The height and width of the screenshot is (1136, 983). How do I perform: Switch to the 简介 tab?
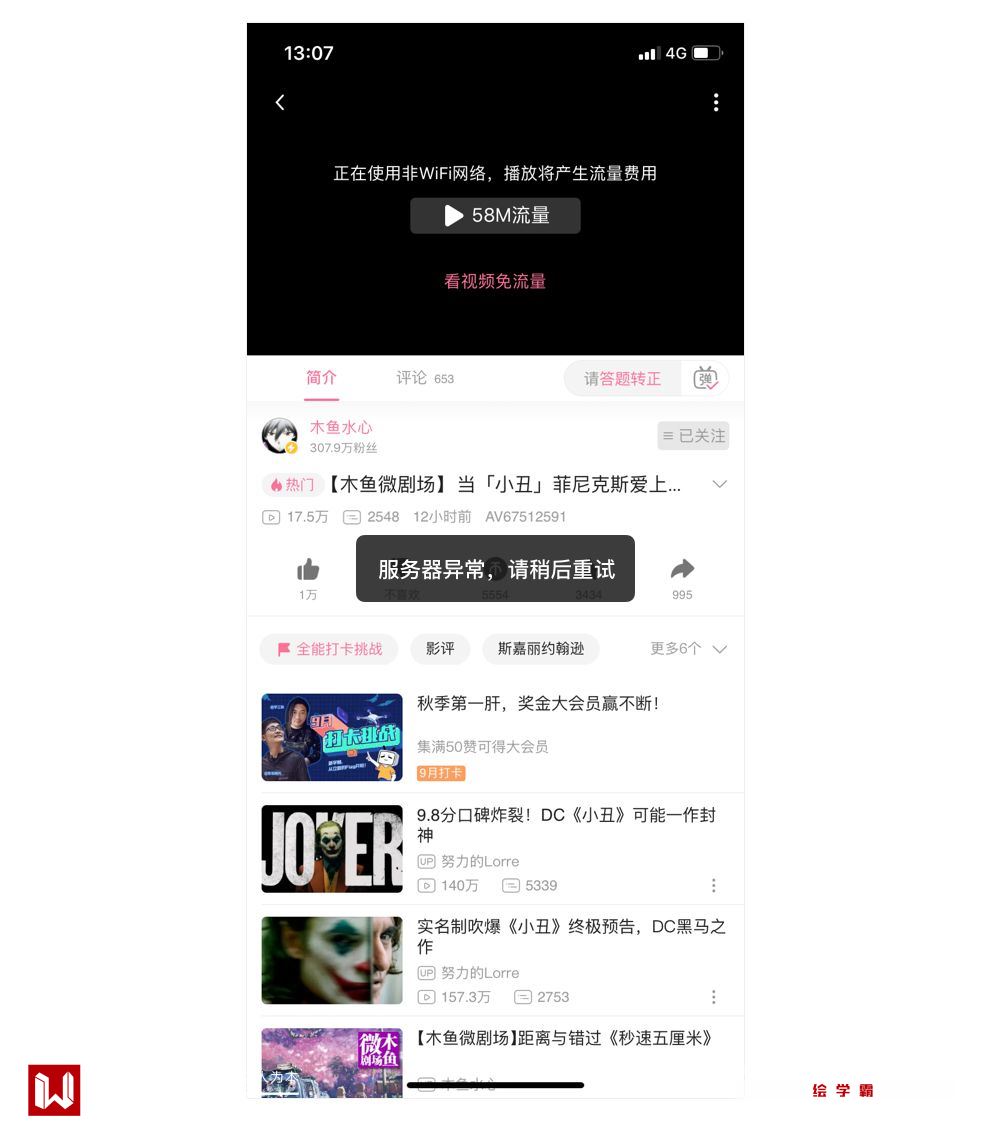coord(322,378)
